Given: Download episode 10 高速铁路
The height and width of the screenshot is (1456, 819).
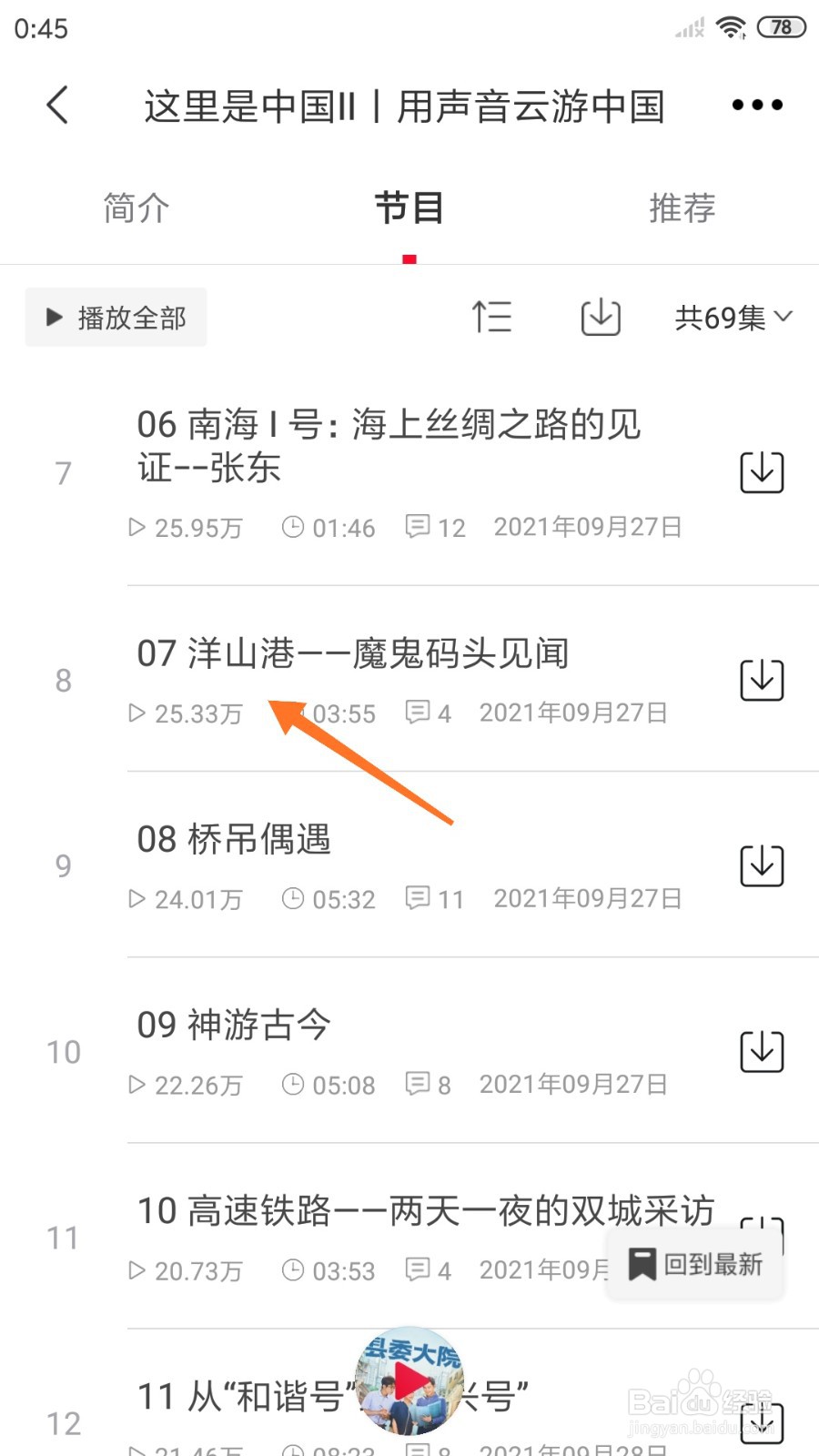Looking at the screenshot, I should pos(762,1236).
